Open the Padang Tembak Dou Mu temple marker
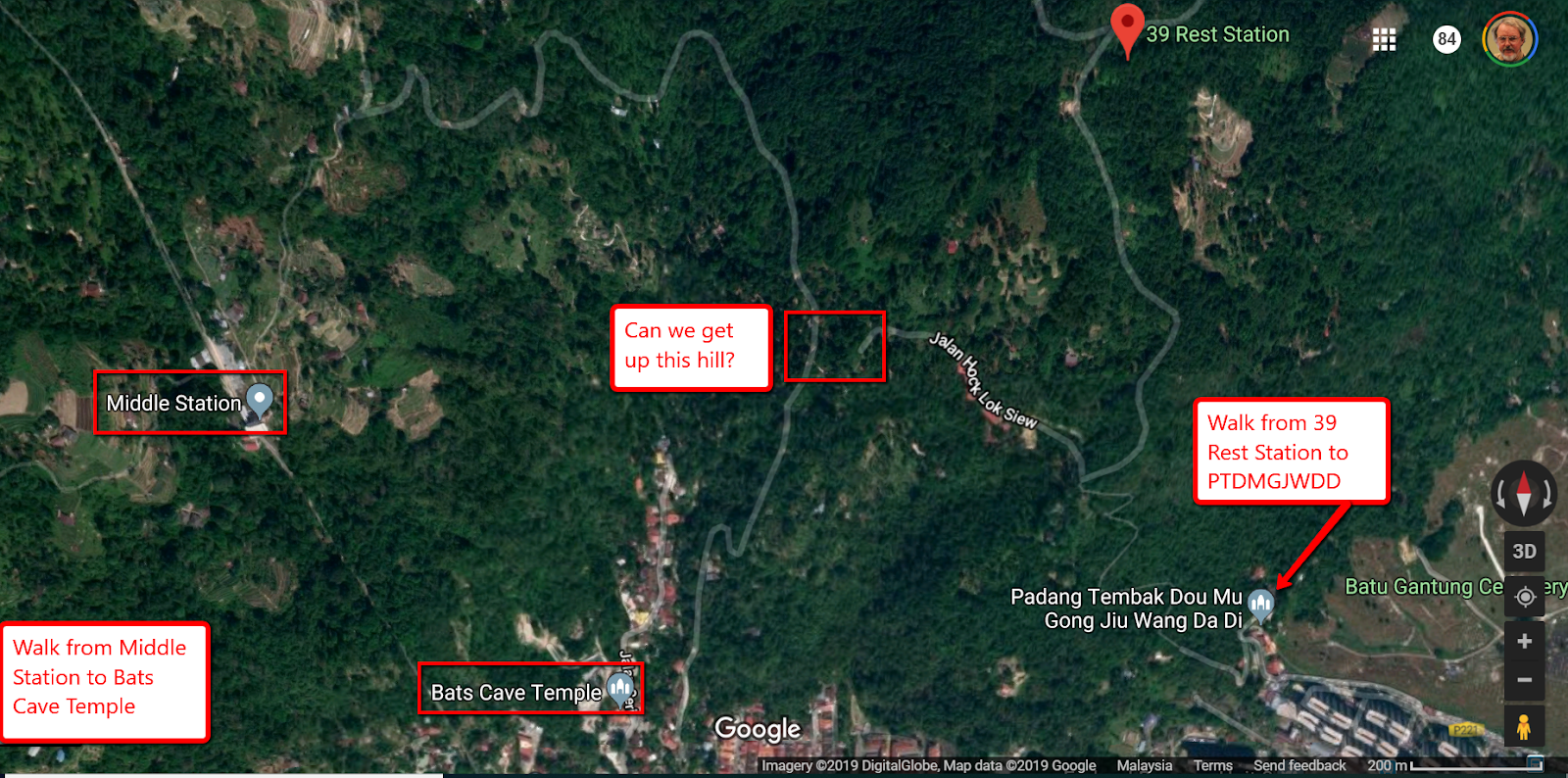This screenshot has width=1568, height=778. click(1261, 603)
